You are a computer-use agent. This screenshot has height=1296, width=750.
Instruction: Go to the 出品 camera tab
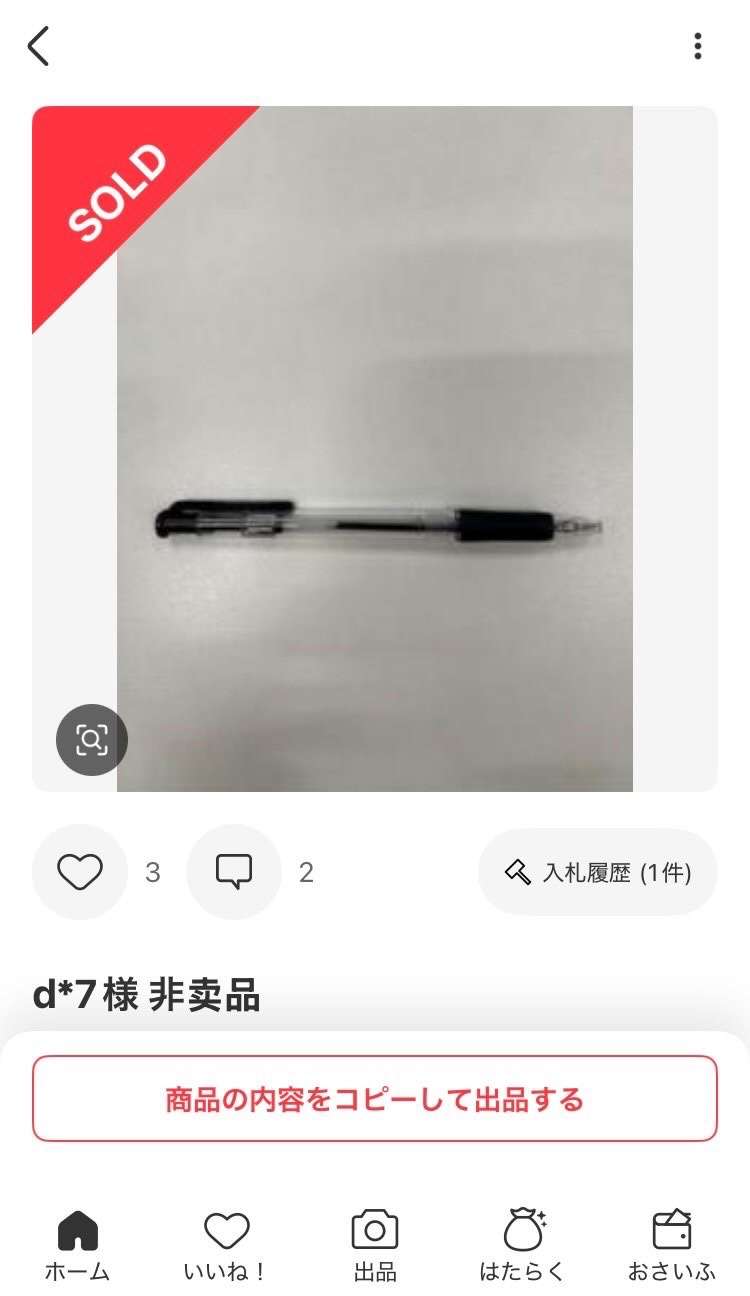tap(375, 1245)
